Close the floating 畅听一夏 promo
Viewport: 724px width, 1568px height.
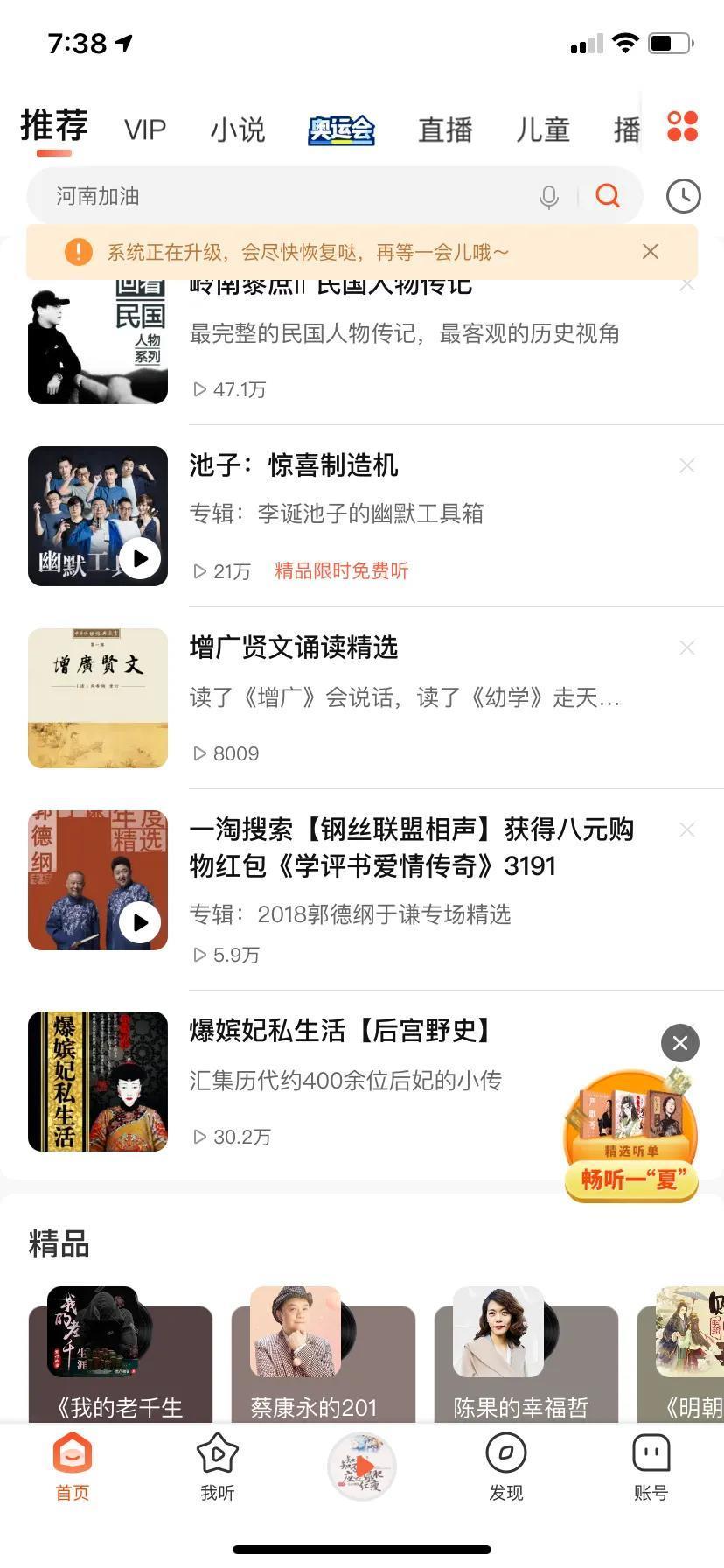(680, 1043)
